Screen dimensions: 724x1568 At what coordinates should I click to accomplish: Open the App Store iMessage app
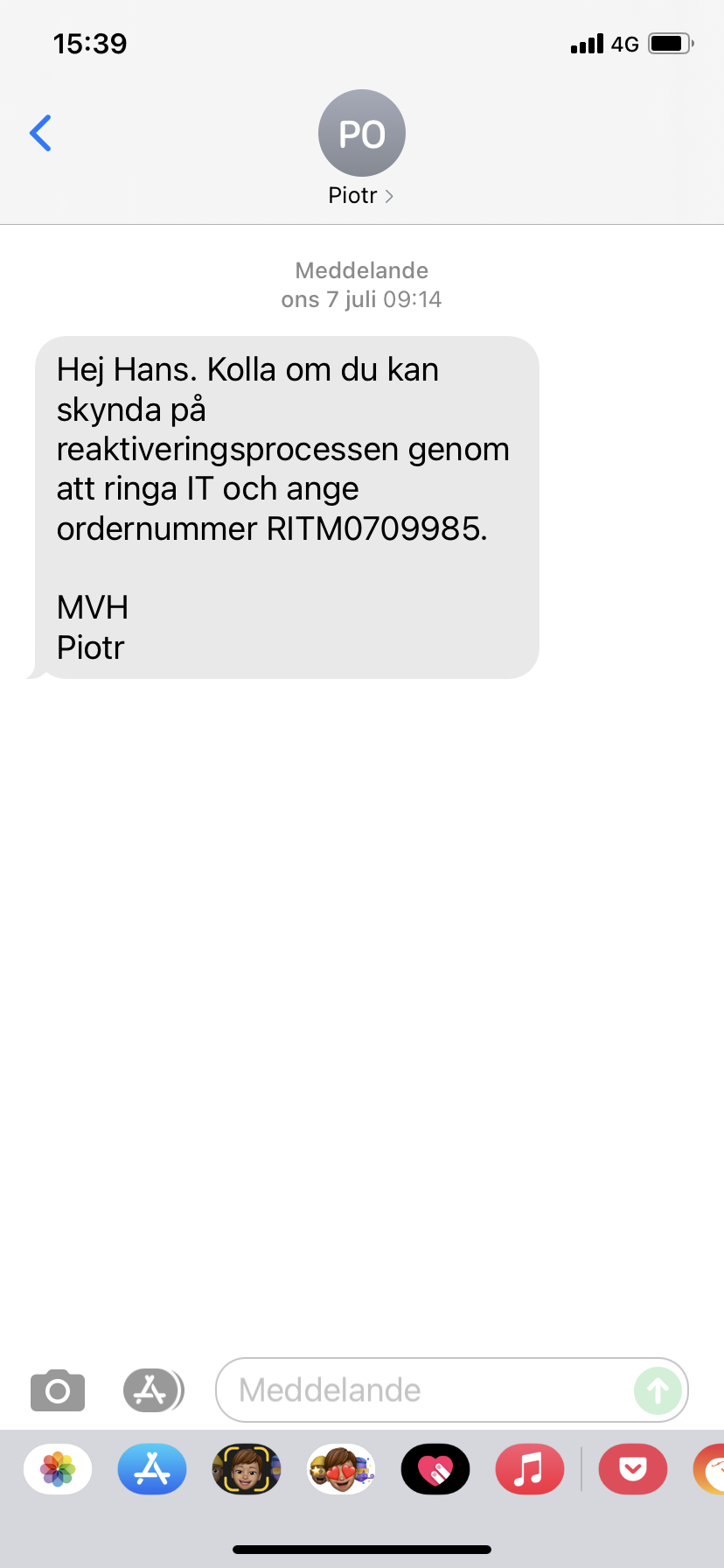(x=152, y=1468)
